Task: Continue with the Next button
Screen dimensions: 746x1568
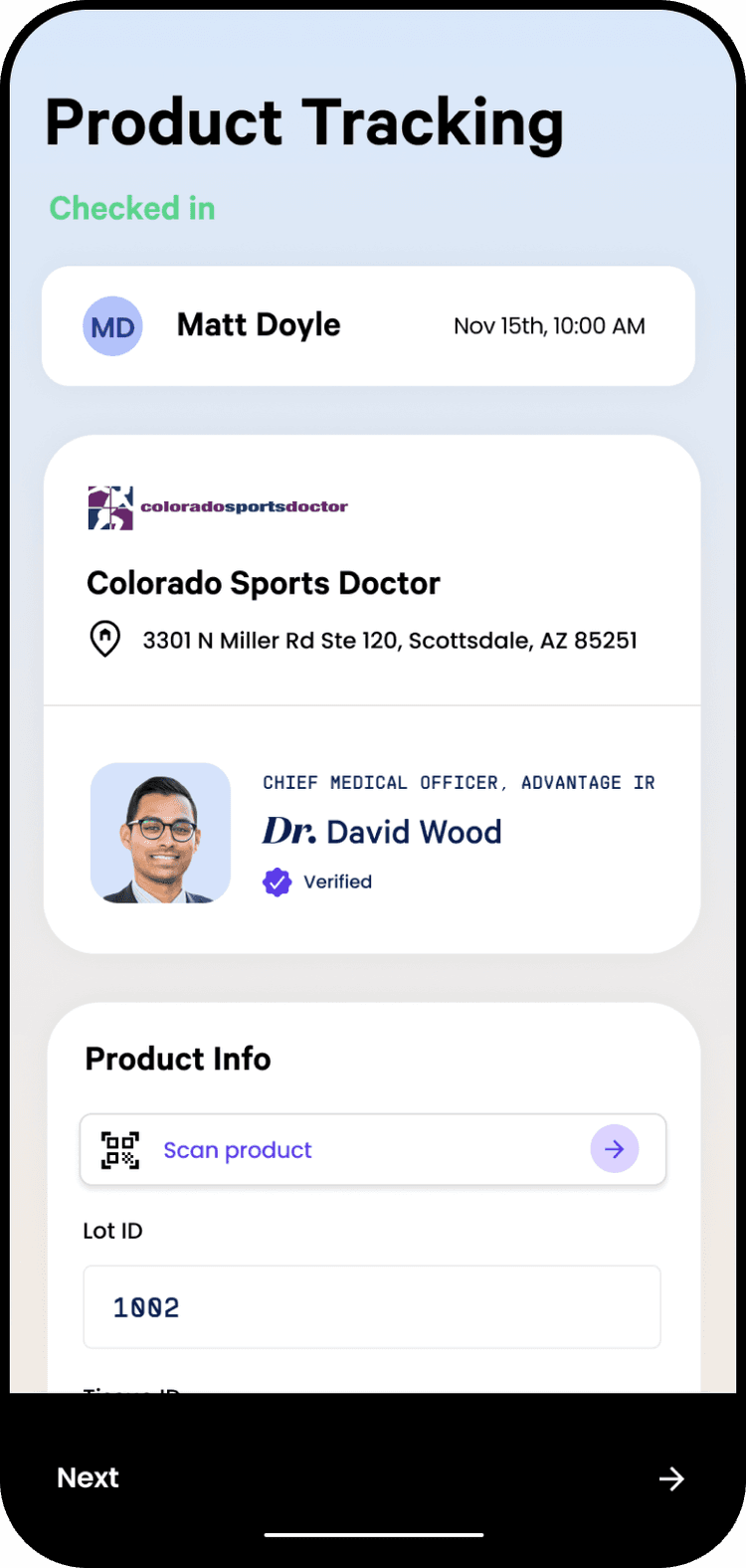Action: pos(372,1477)
